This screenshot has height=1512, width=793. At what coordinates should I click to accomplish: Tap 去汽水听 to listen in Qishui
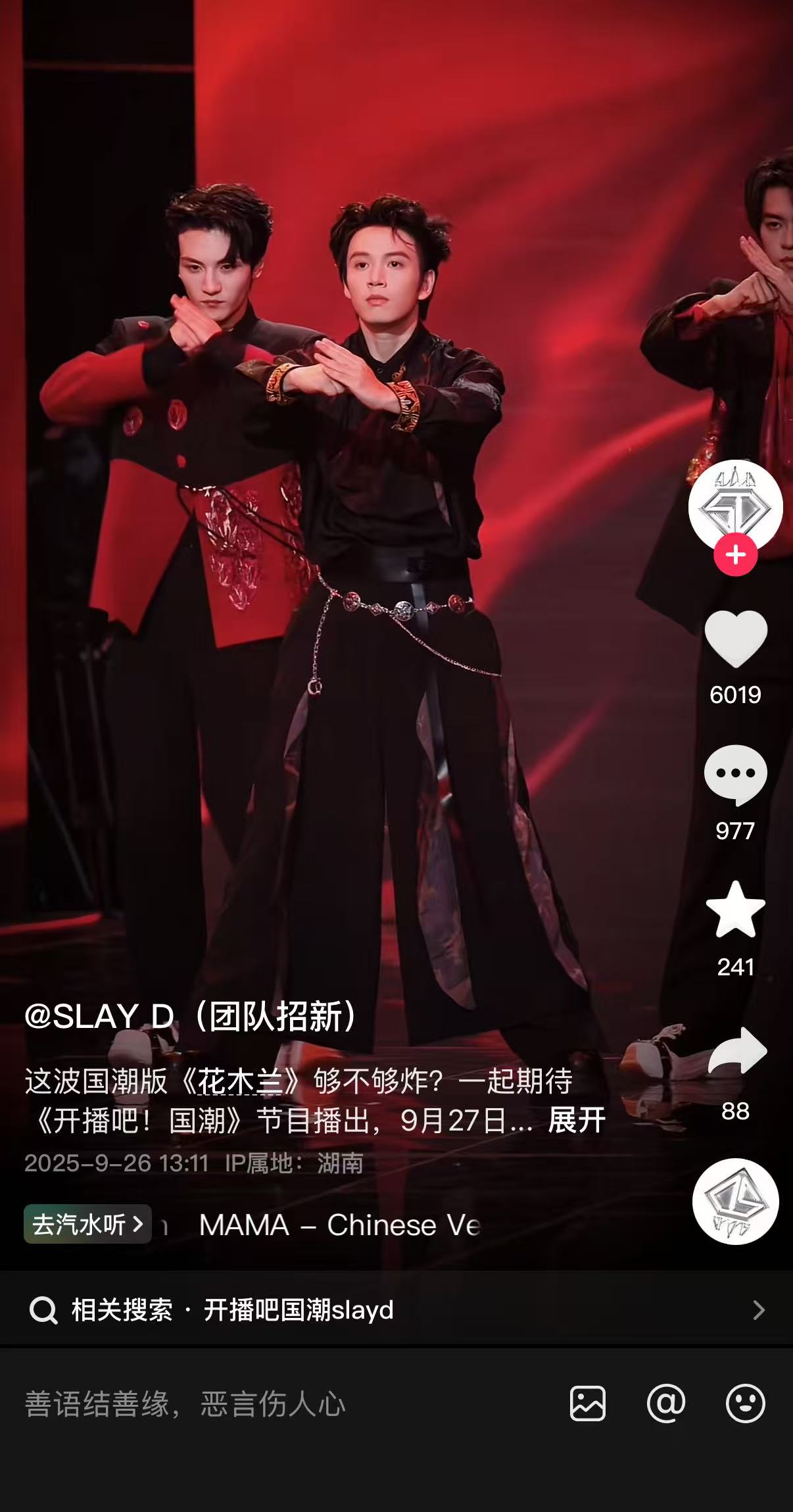[x=87, y=1224]
